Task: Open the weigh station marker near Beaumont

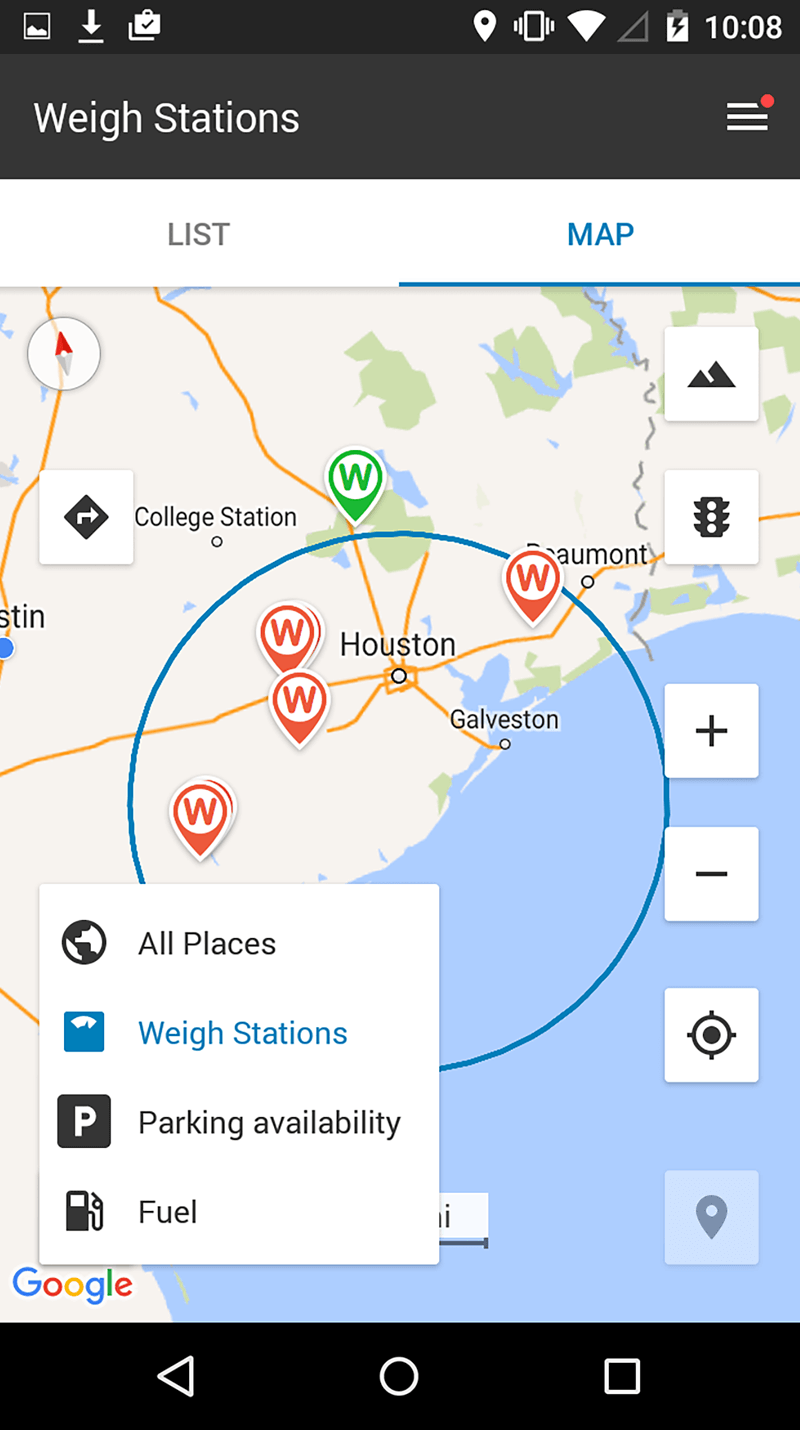Action: click(532, 586)
